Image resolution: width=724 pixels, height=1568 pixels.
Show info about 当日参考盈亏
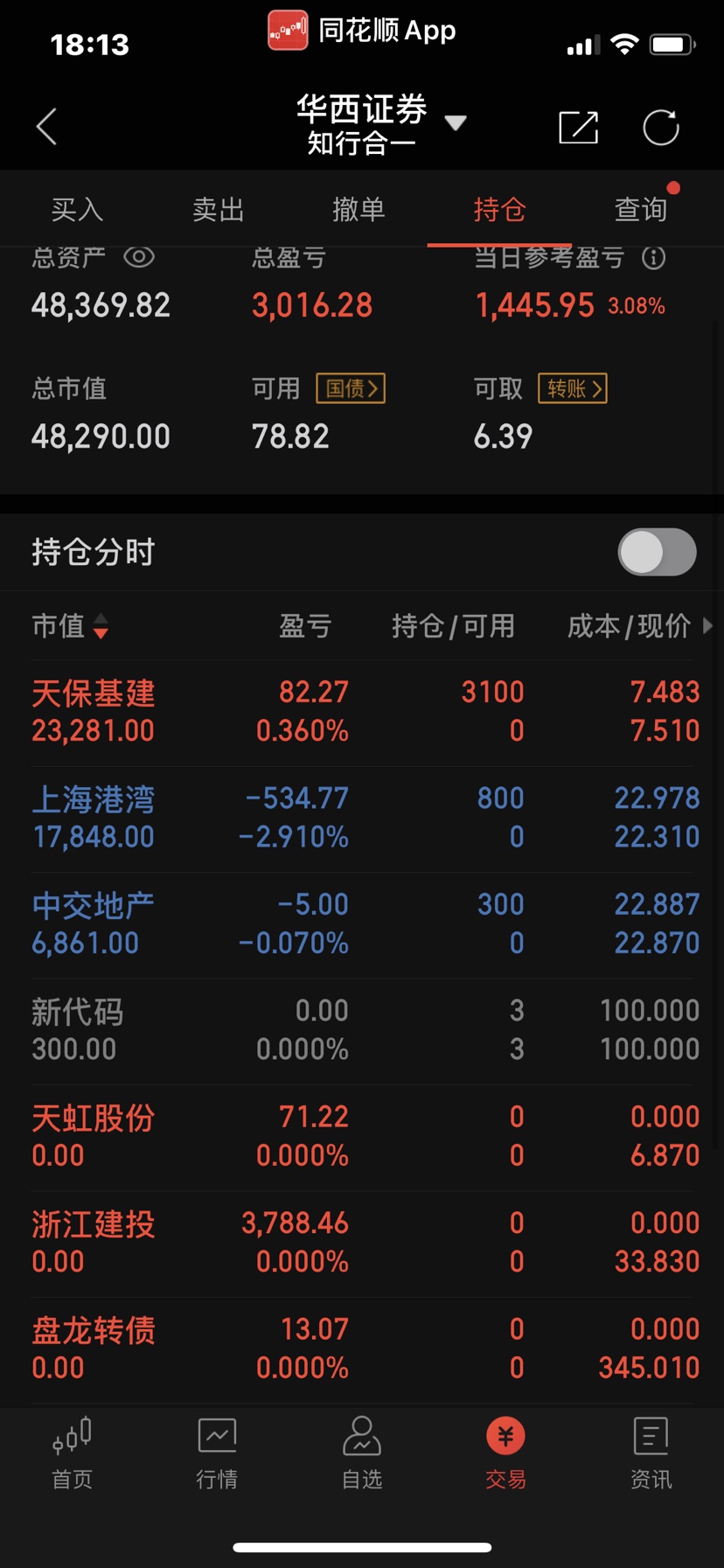653,258
